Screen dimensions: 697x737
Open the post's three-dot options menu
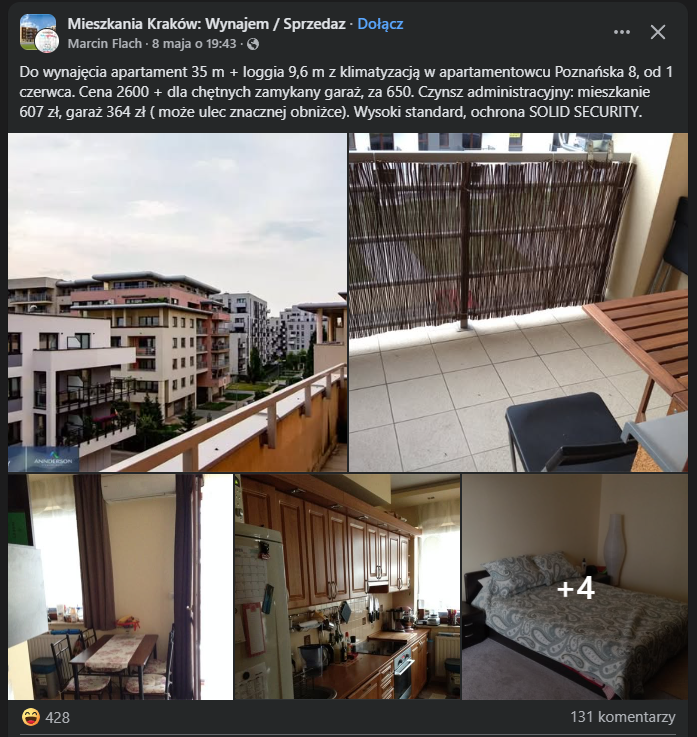click(622, 32)
